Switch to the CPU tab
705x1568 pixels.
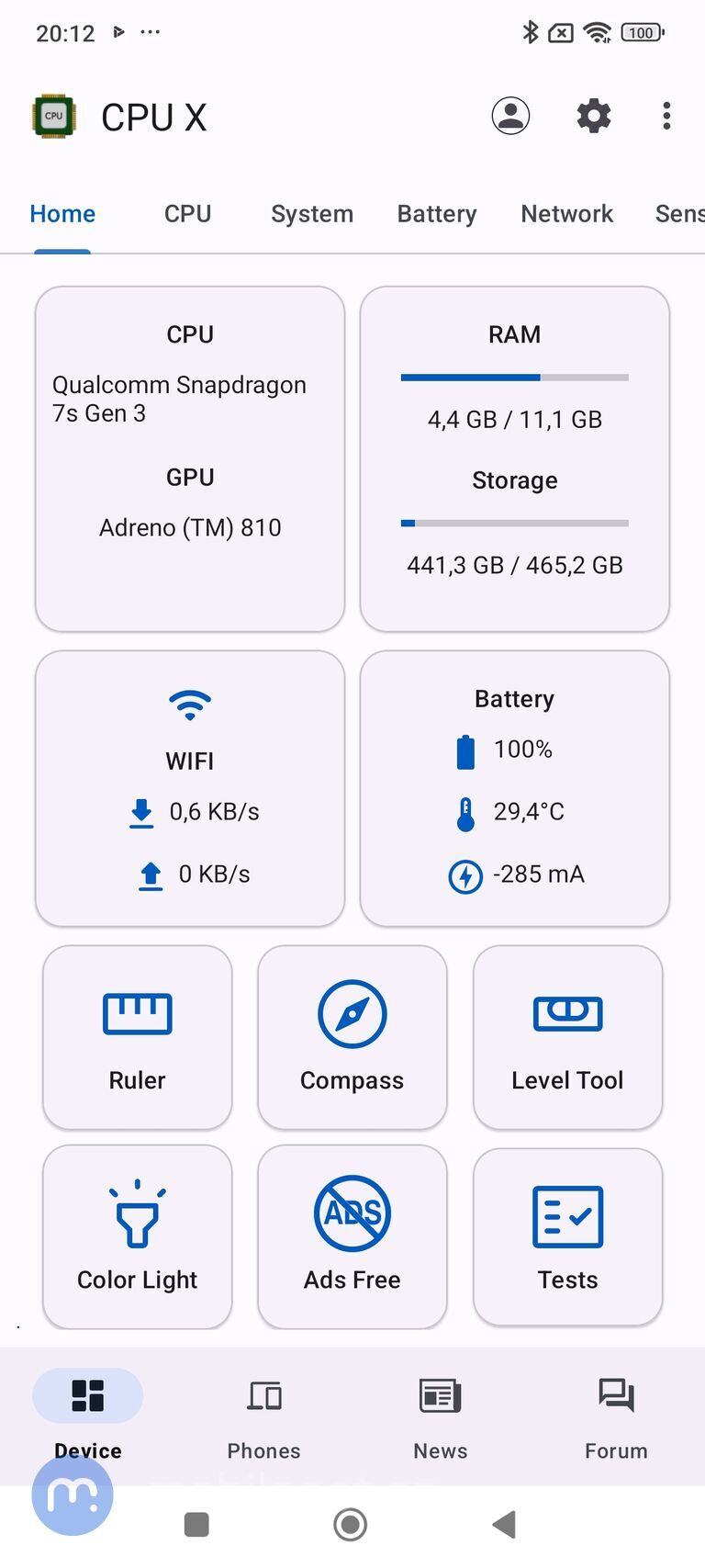click(x=187, y=214)
